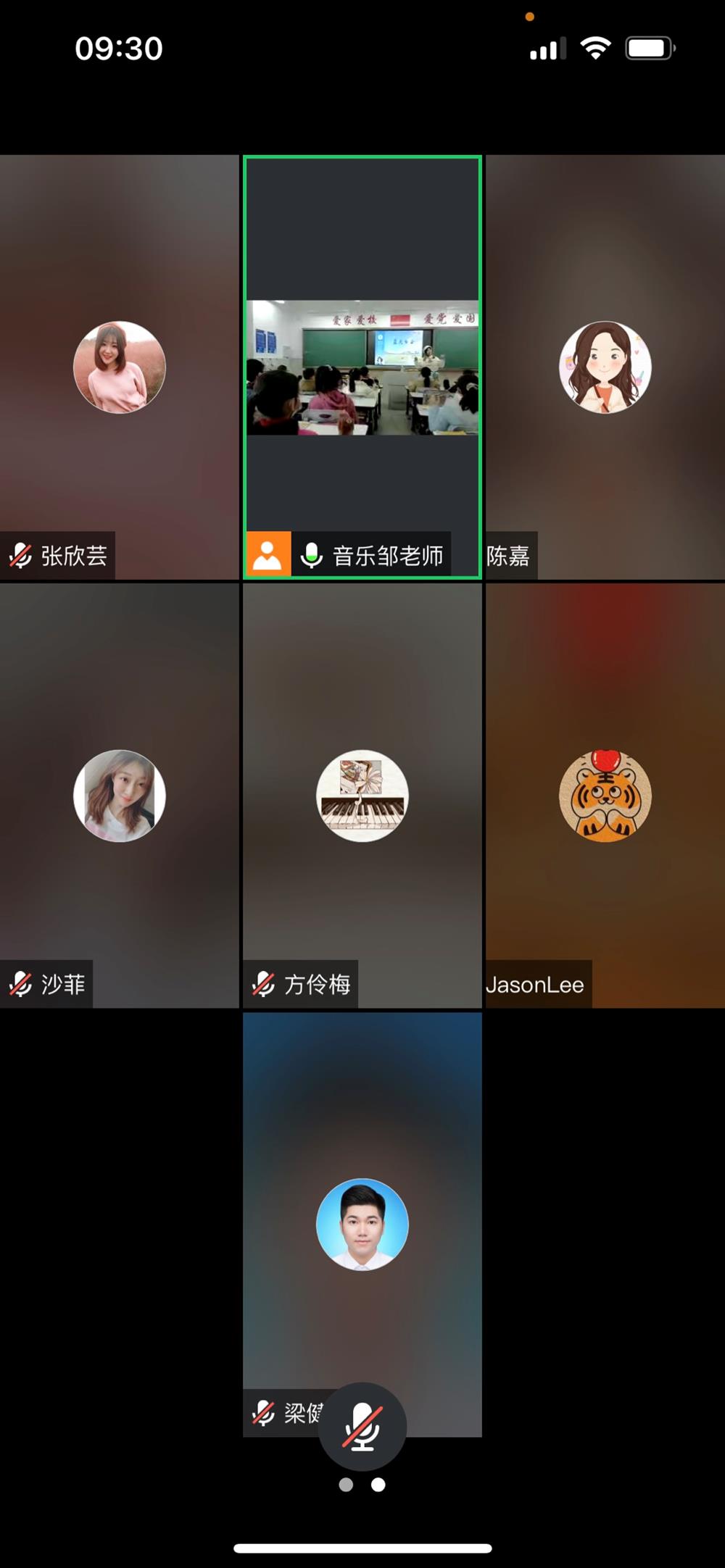Unmute the floating microphone button
Screen dimensions: 725x1568
362,1426
